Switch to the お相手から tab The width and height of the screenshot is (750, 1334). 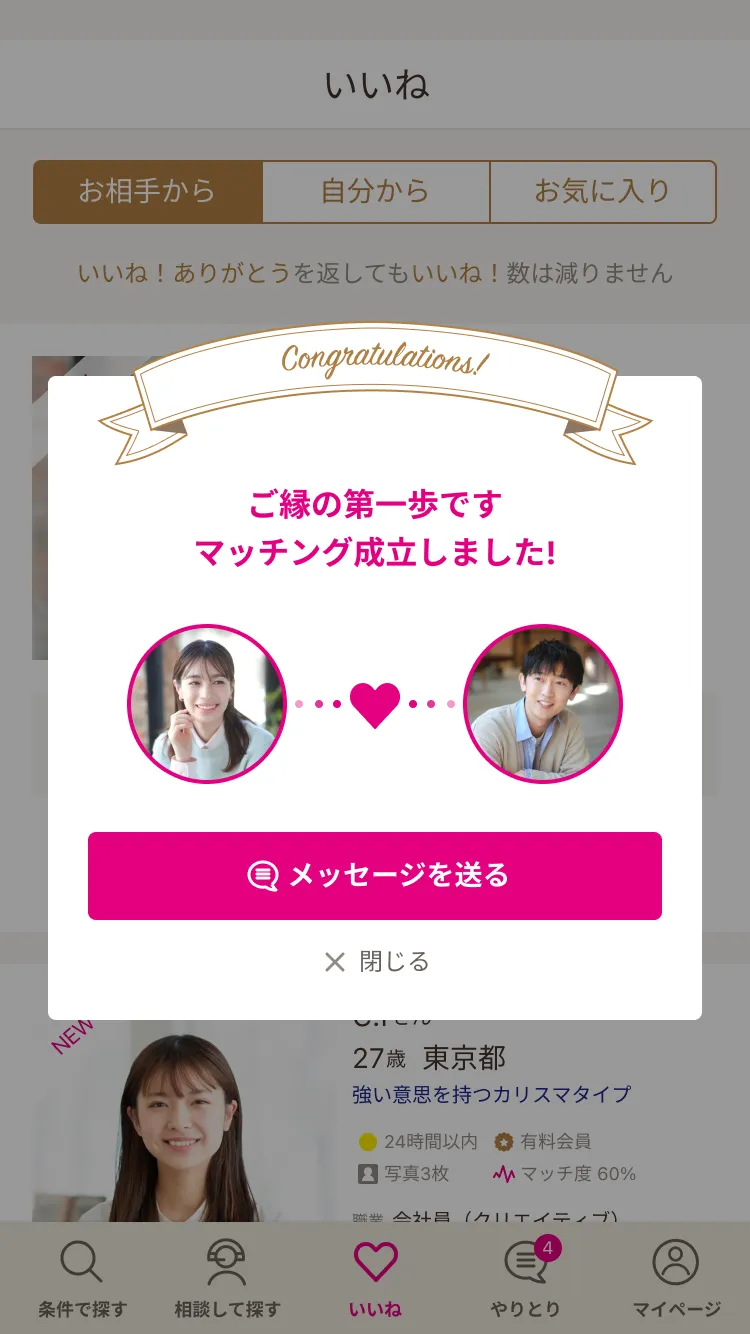tap(148, 191)
